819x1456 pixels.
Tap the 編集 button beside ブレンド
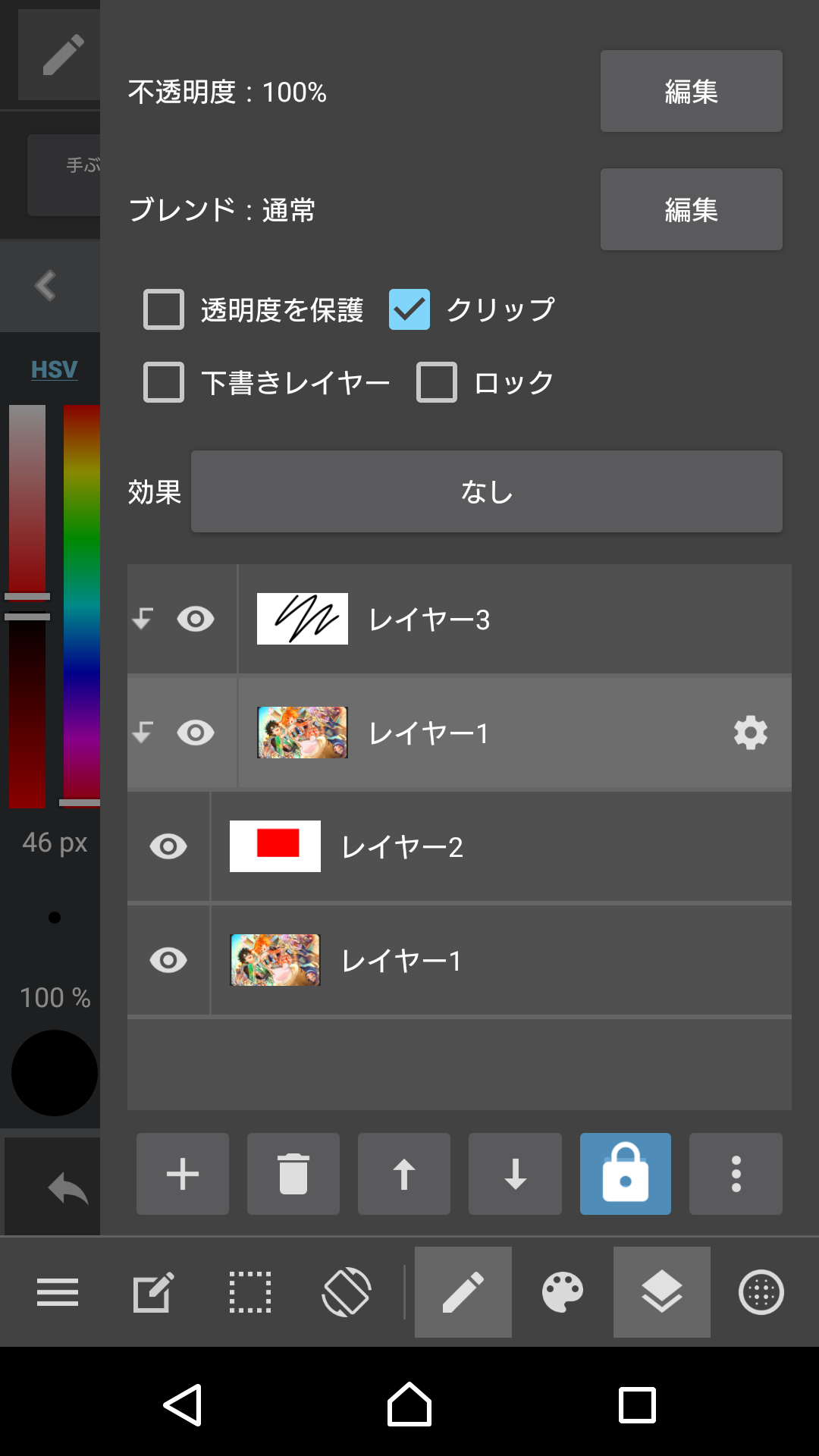(x=691, y=209)
